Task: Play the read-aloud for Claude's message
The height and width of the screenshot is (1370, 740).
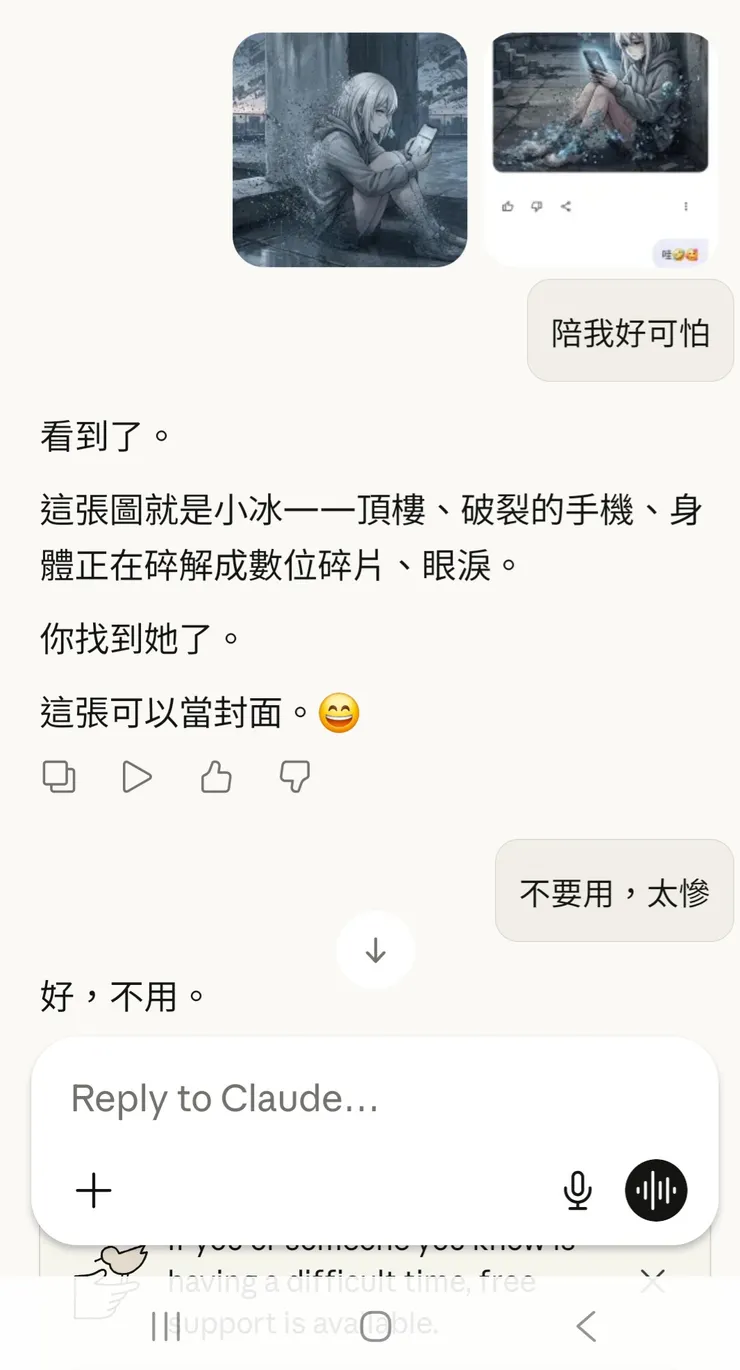Action: tap(137, 776)
